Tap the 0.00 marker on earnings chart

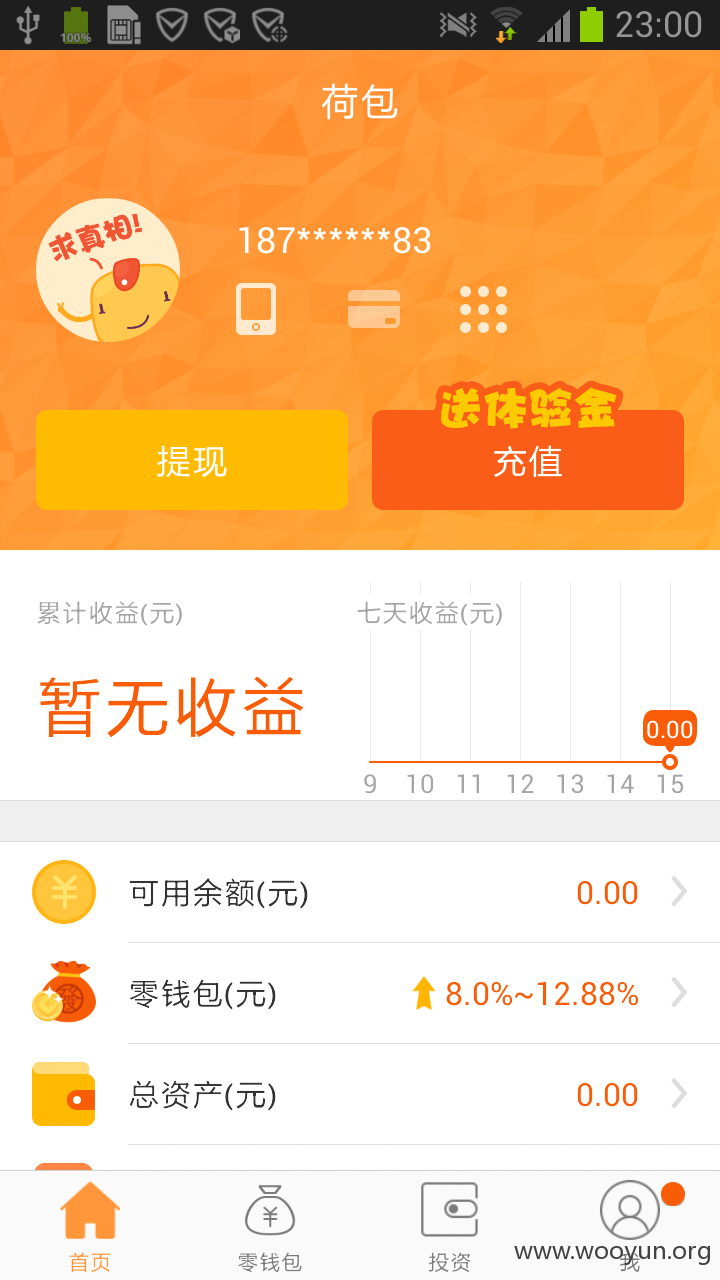click(x=669, y=731)
